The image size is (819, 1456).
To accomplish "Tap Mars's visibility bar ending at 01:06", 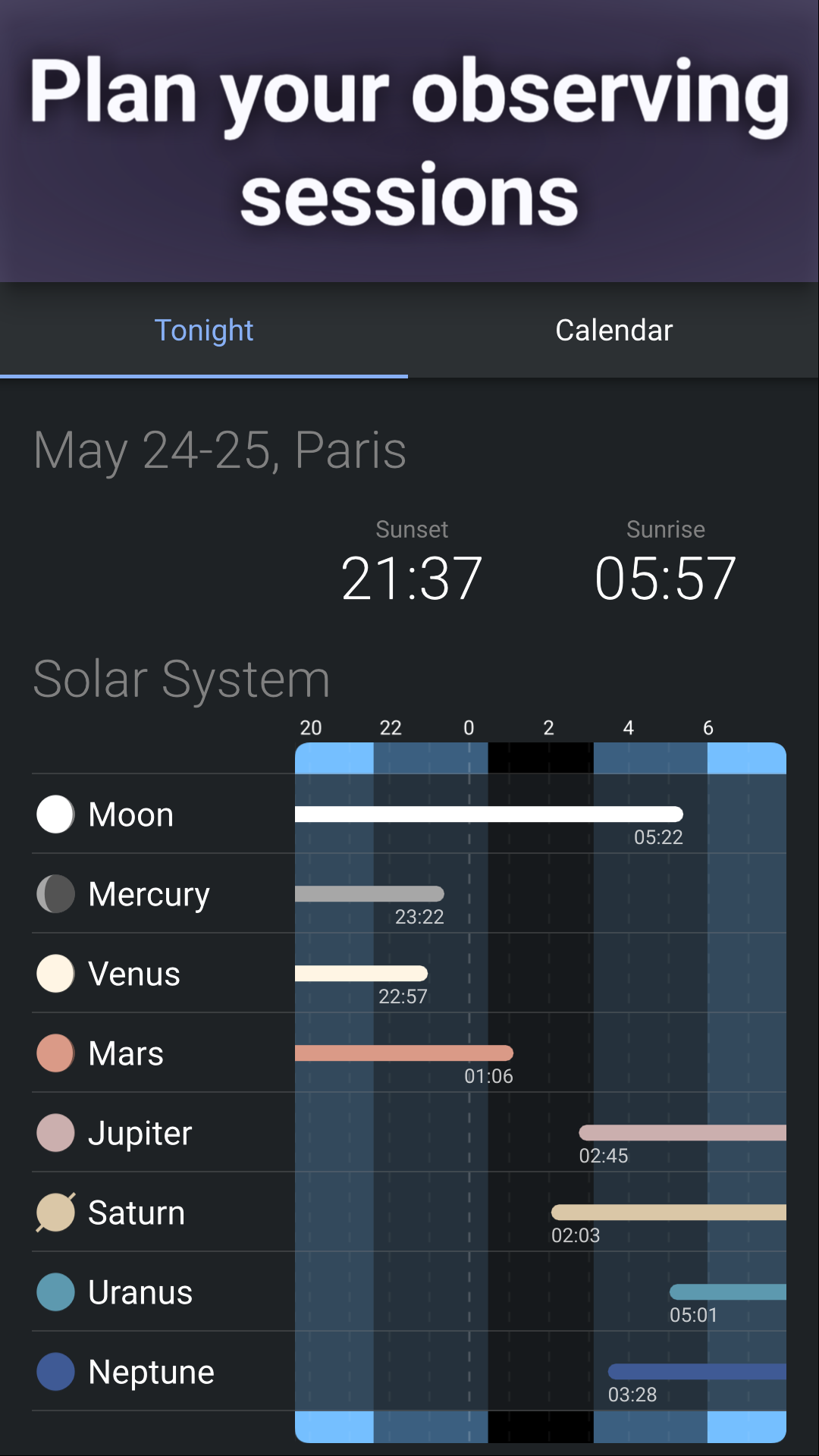I will tap(402, 1053).
